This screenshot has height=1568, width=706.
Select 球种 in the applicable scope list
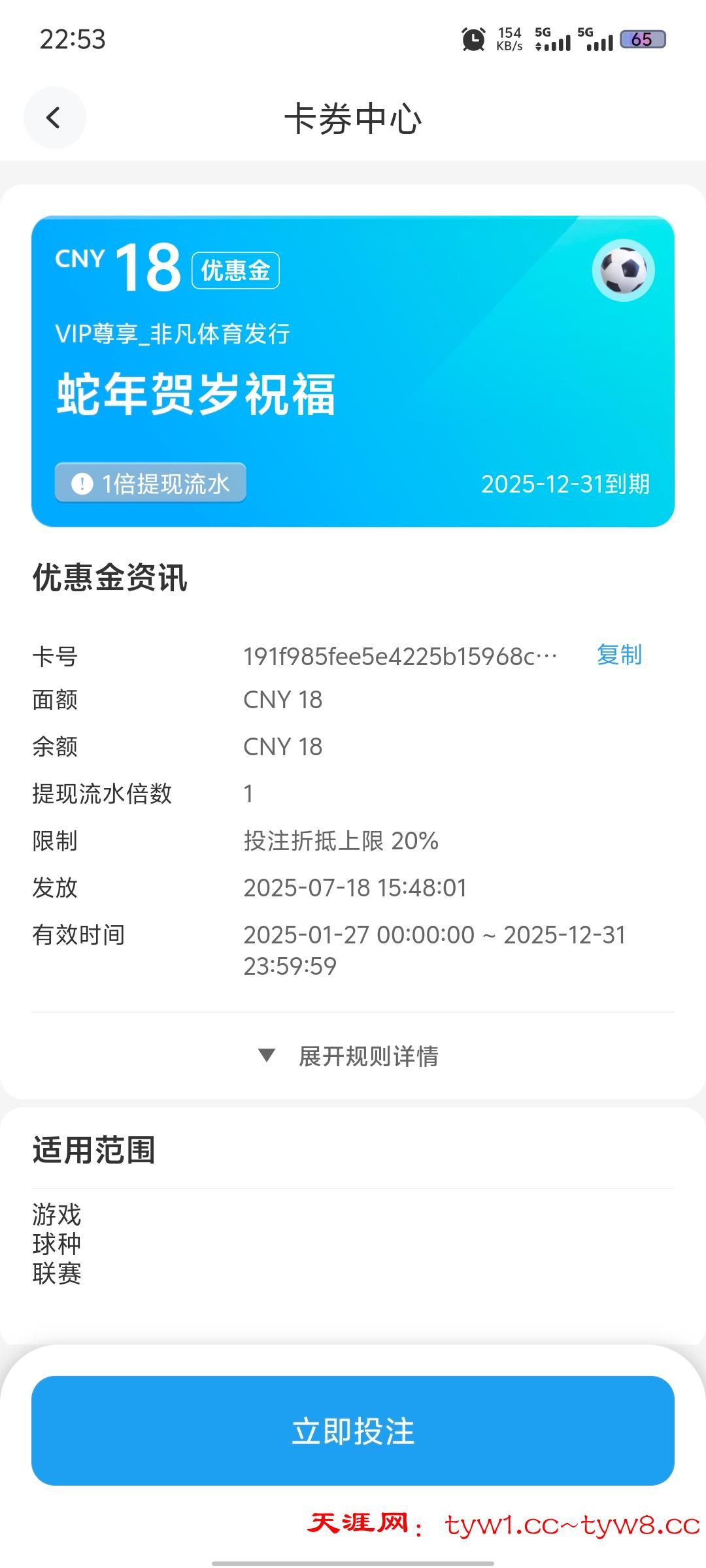(x=56, y=1244)
